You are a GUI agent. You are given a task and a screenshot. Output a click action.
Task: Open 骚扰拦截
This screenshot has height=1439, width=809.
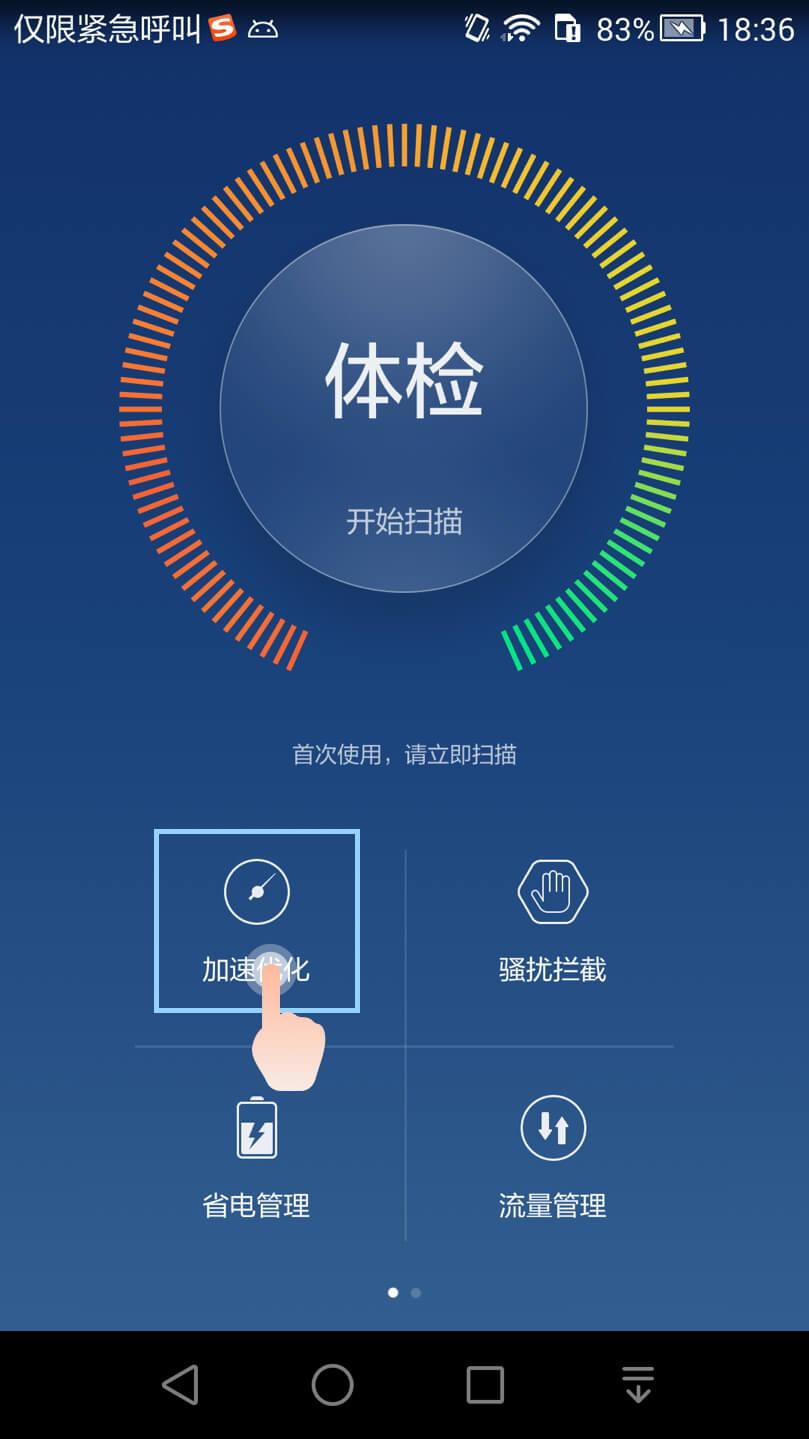click(x=552, y=920)
